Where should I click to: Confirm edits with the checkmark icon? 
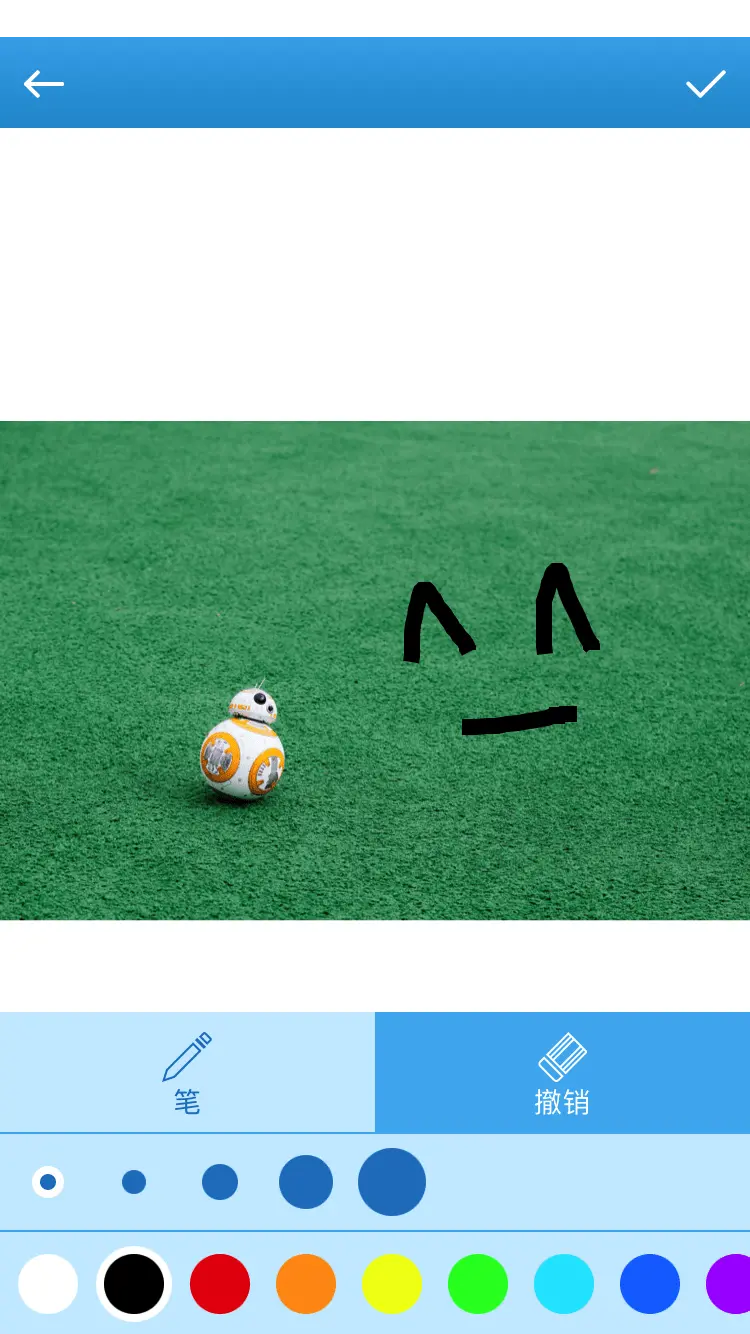pos(705,84)
